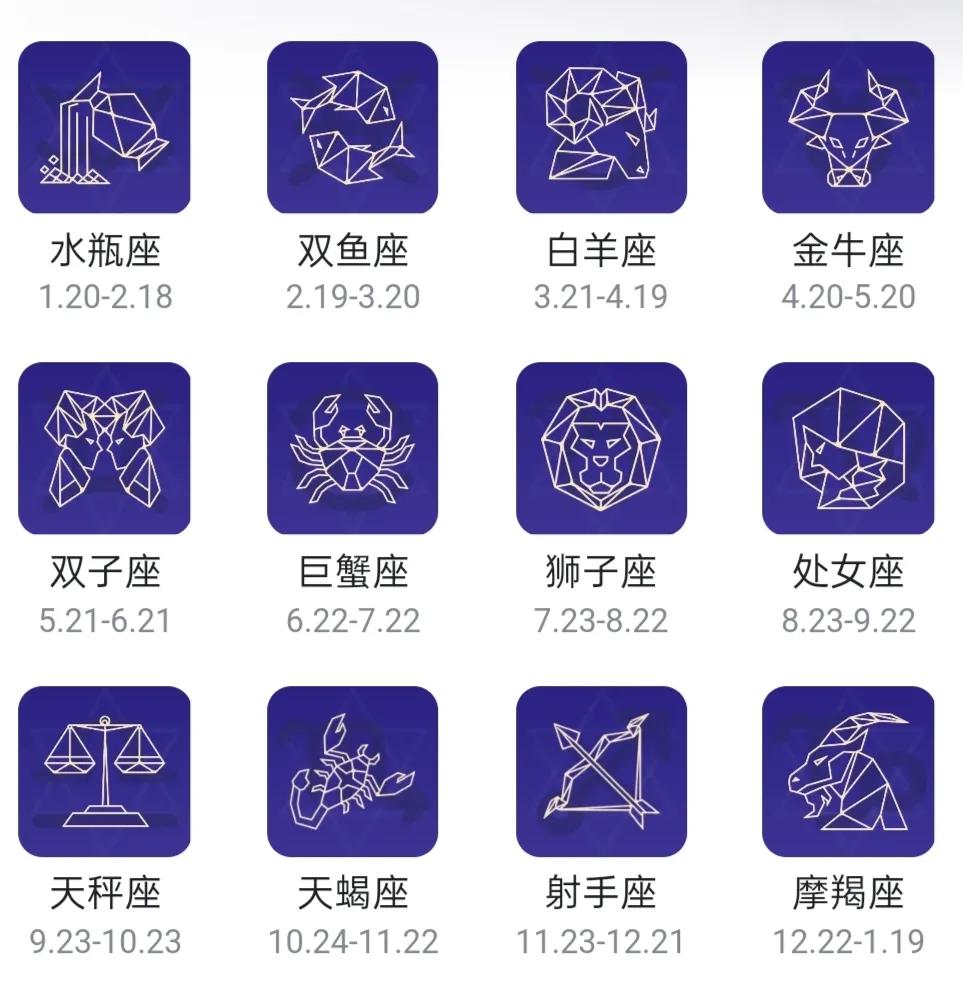Select the 水瓶座 Aquarius tile
963x999 pixels.
click(104, 127)
